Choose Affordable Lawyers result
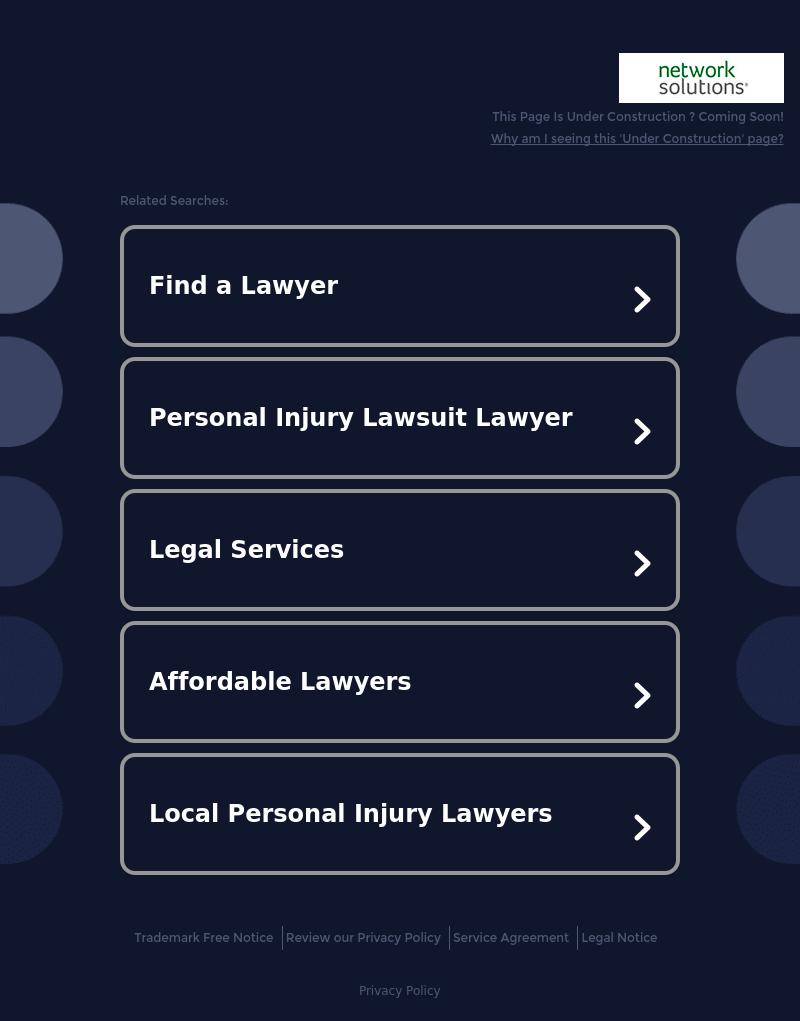Image resolution: width=800 pixels, height=1021 pixels. pos(399,682)
